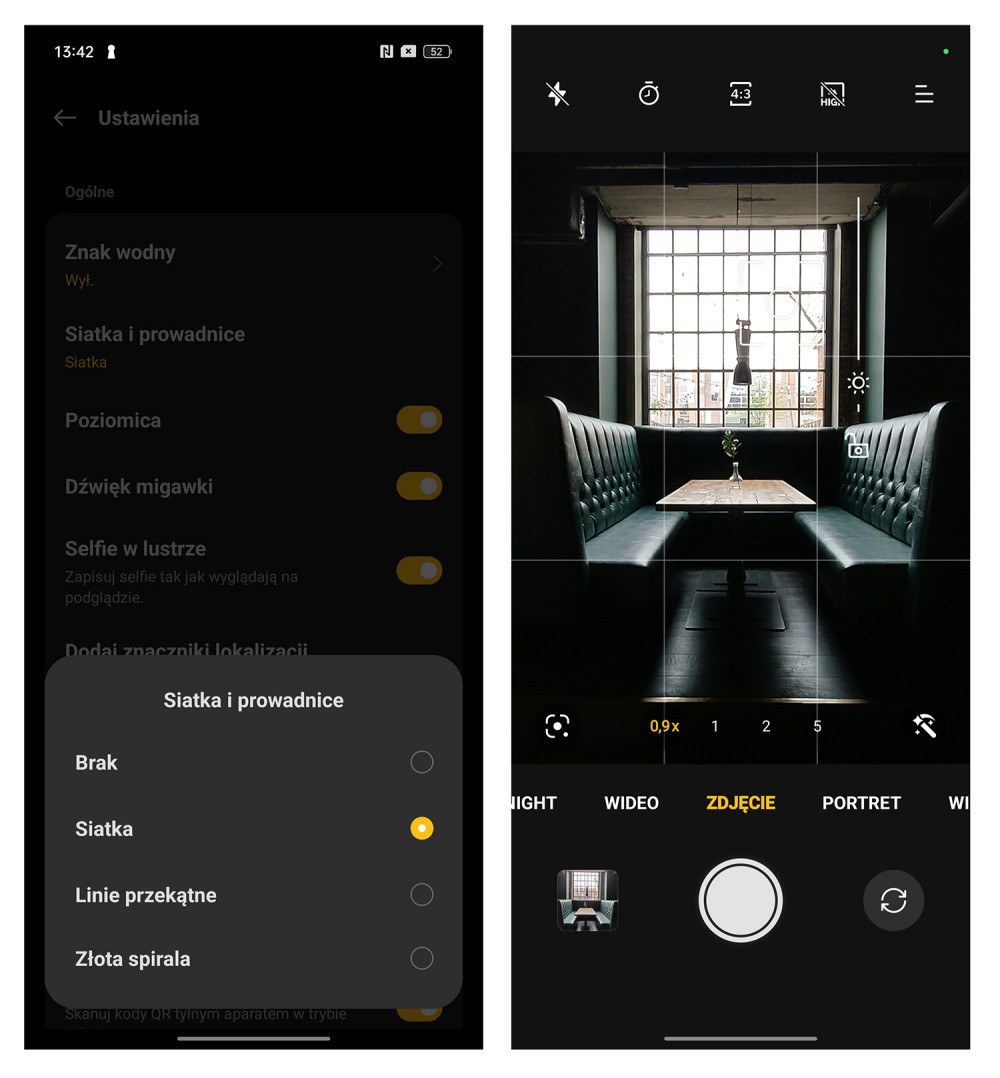This screenshot has height=1078, width=1000.
Task: Set zoom to 0,9x
Action: (664, 726)
